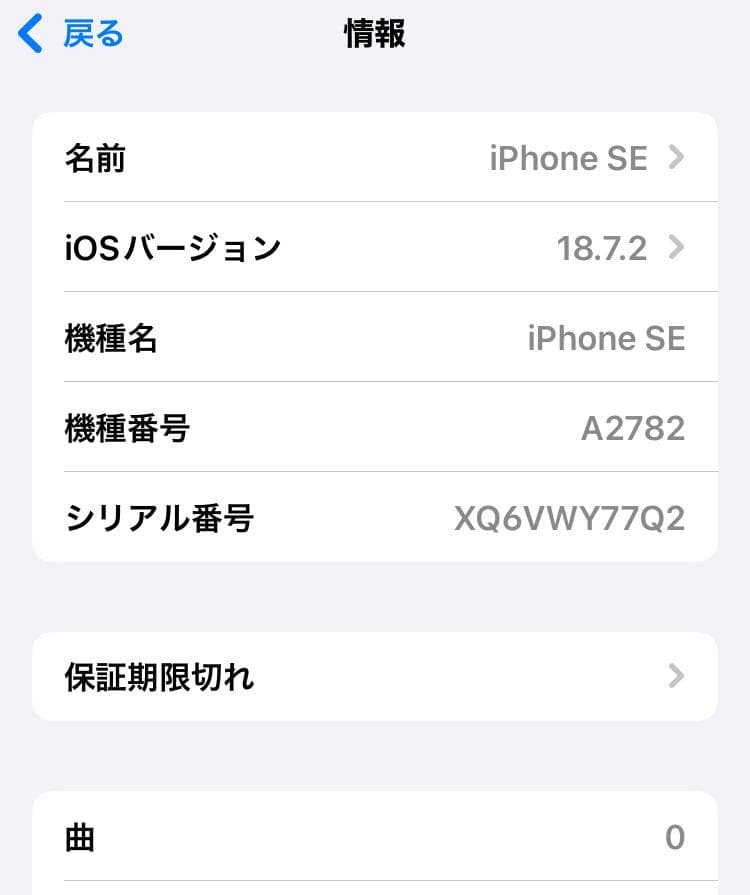This screenshot has height=895, width=750.
Task: Open the 名前 settings row
Action: (375, 157)
